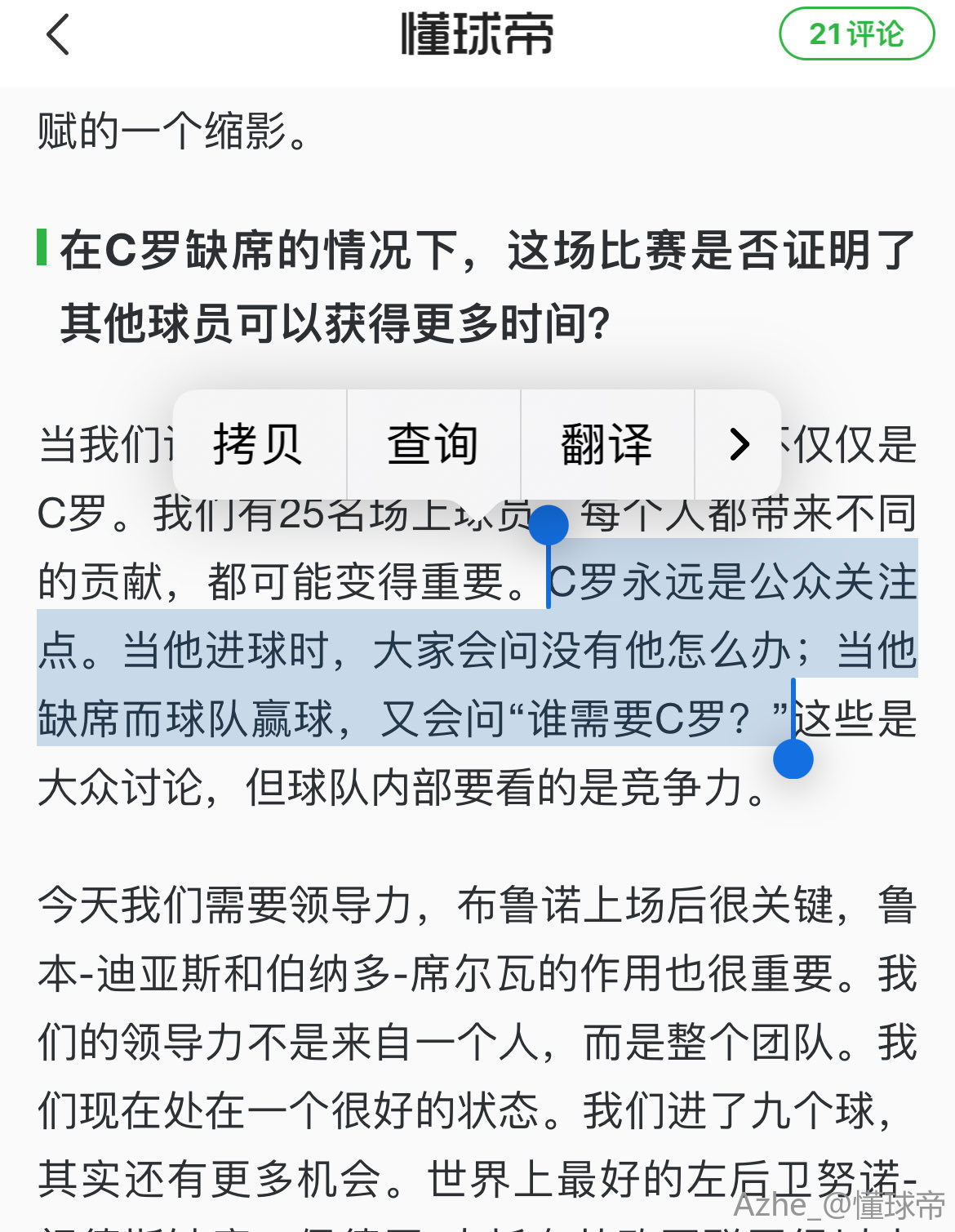Tap 拷贝 to copy the selected text

point(259,444)
